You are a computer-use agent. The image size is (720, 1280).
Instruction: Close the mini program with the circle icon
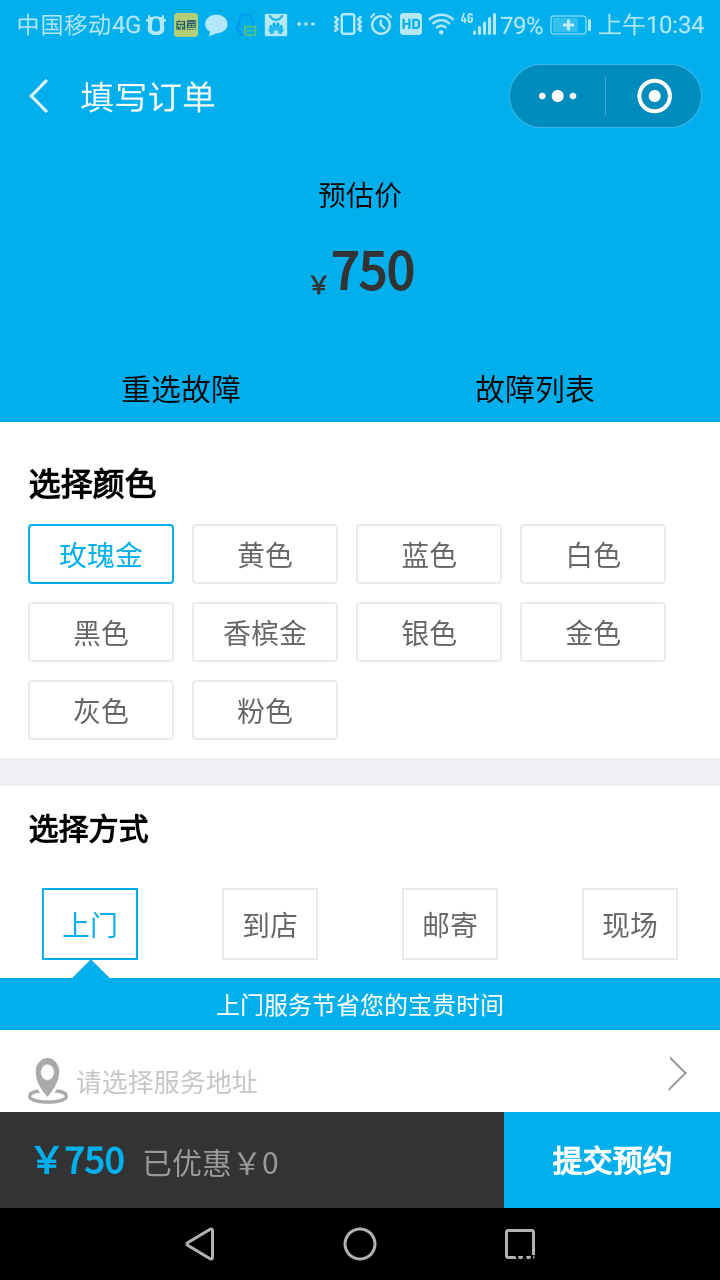(654, 96)
